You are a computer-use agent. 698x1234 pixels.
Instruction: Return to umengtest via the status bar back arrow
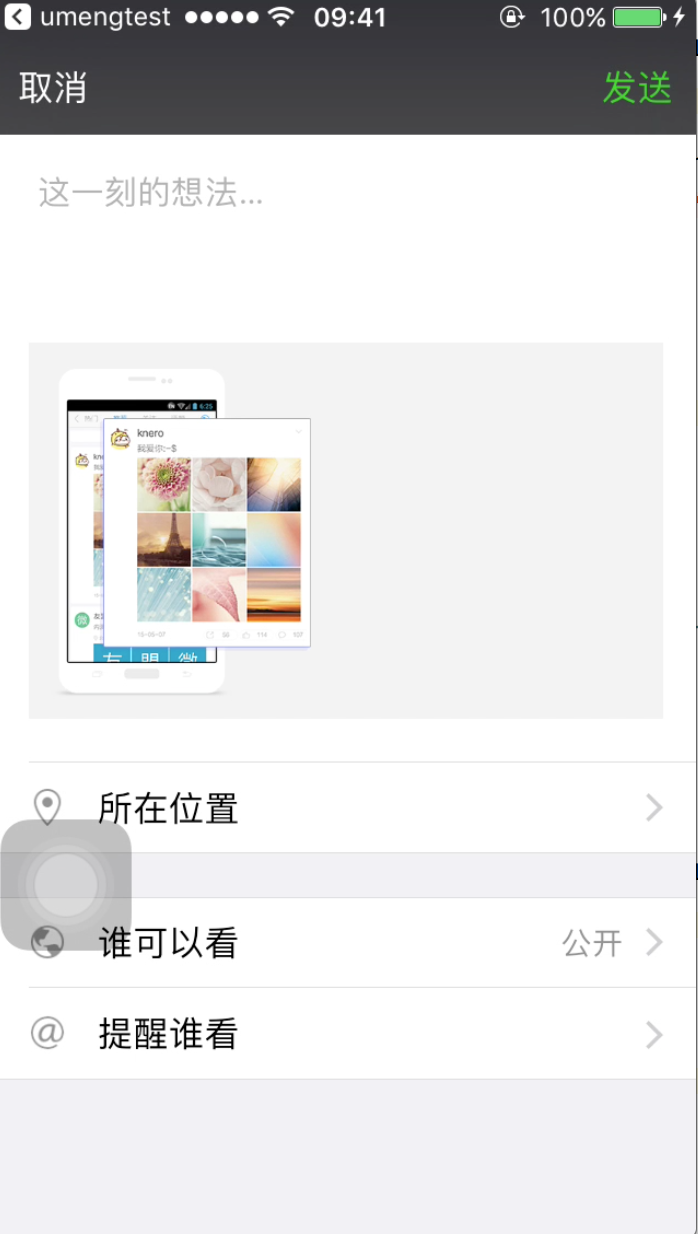point(18,17)
